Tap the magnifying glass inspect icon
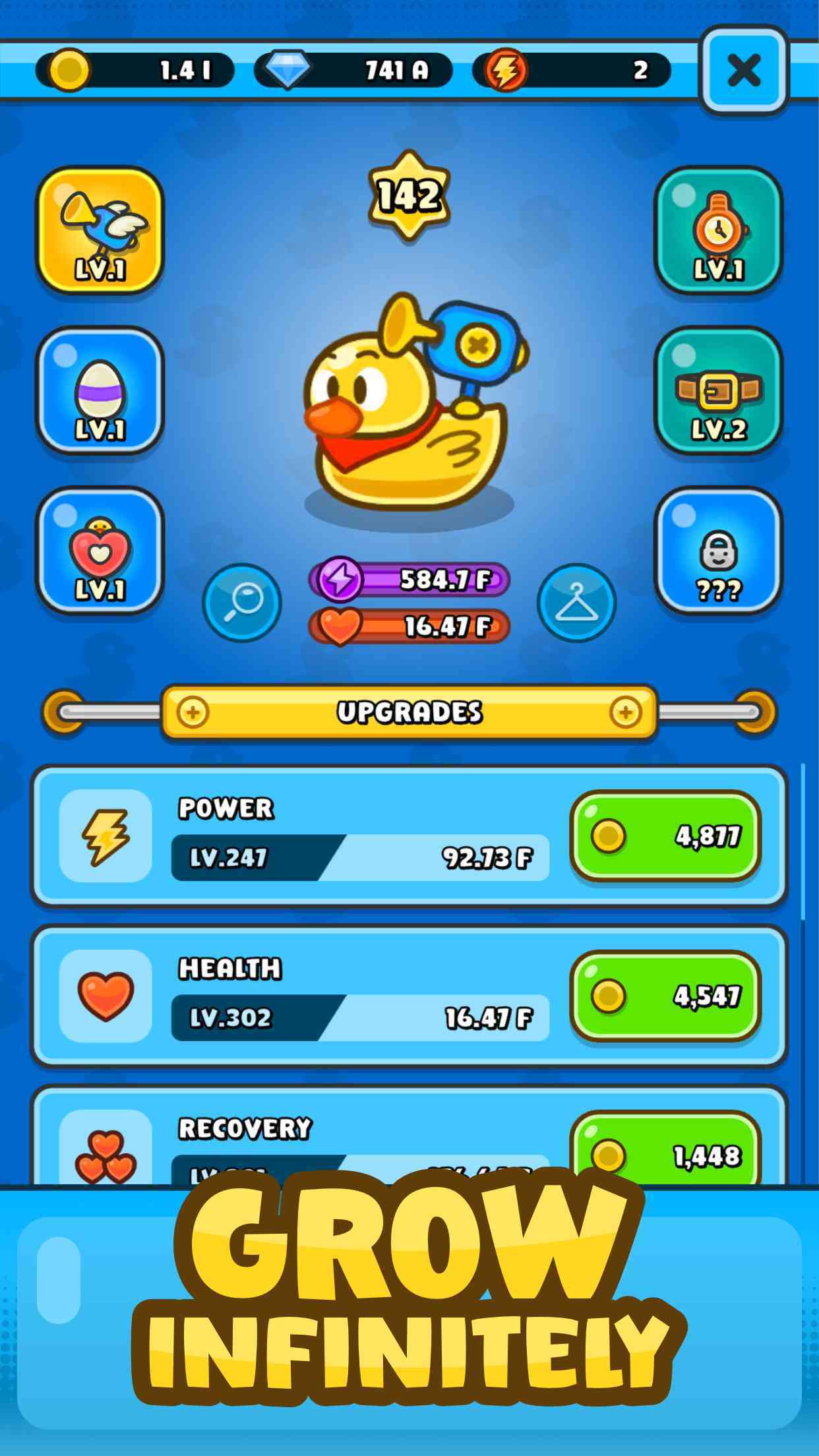 [x=242, y=601]
